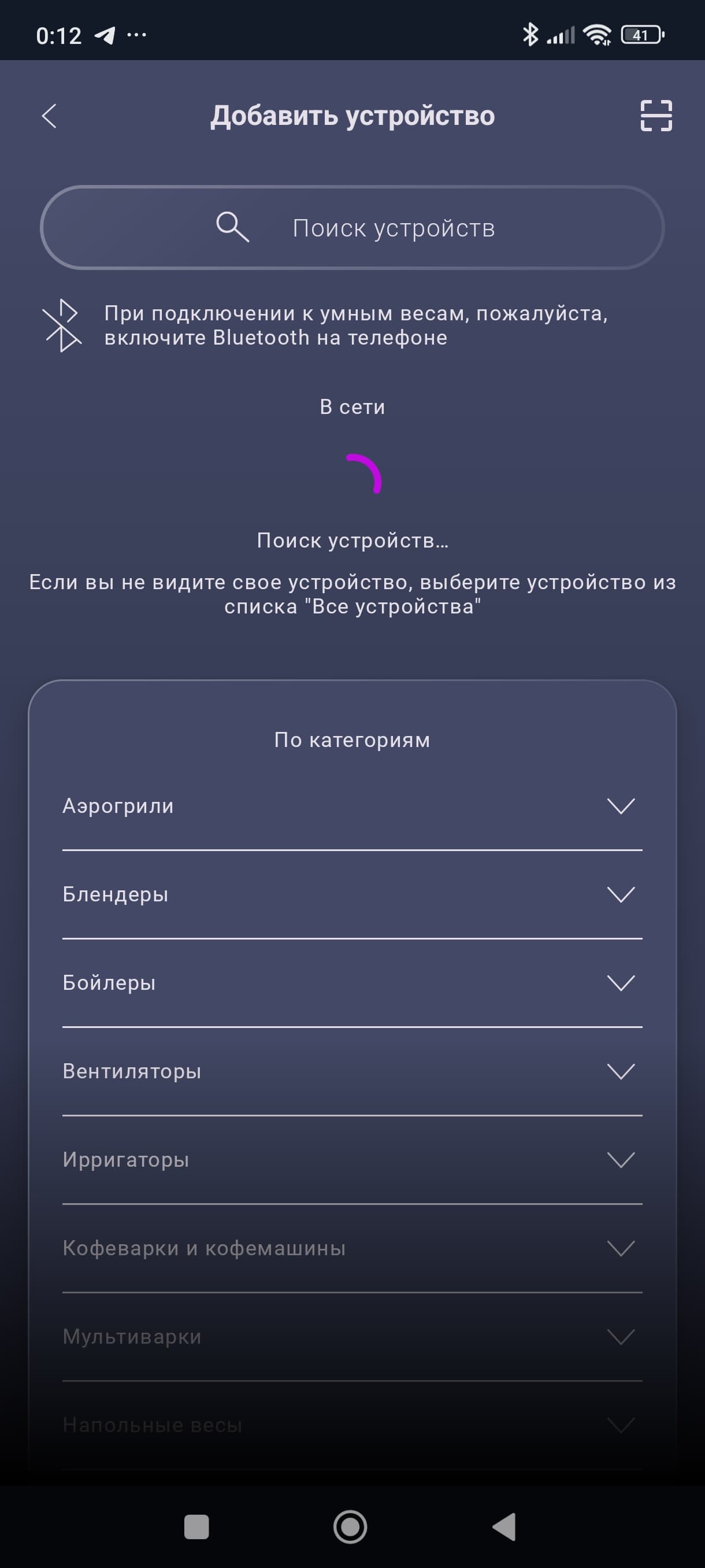The height and width of the screenshot is (1568, 705).
Task: Expand the Аэрогрили category
Action: pos(352,806)
